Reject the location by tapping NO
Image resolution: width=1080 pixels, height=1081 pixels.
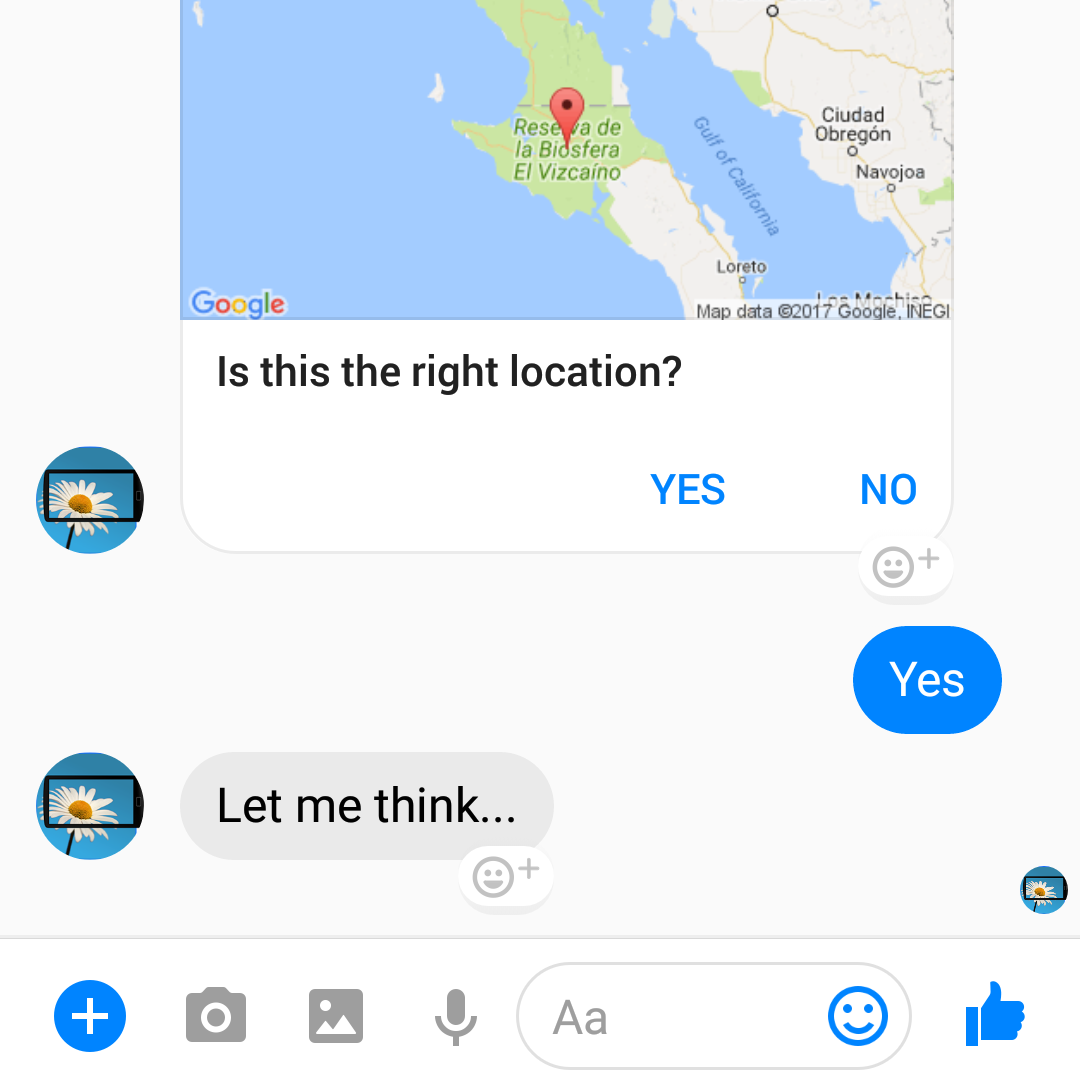[888, 489]
